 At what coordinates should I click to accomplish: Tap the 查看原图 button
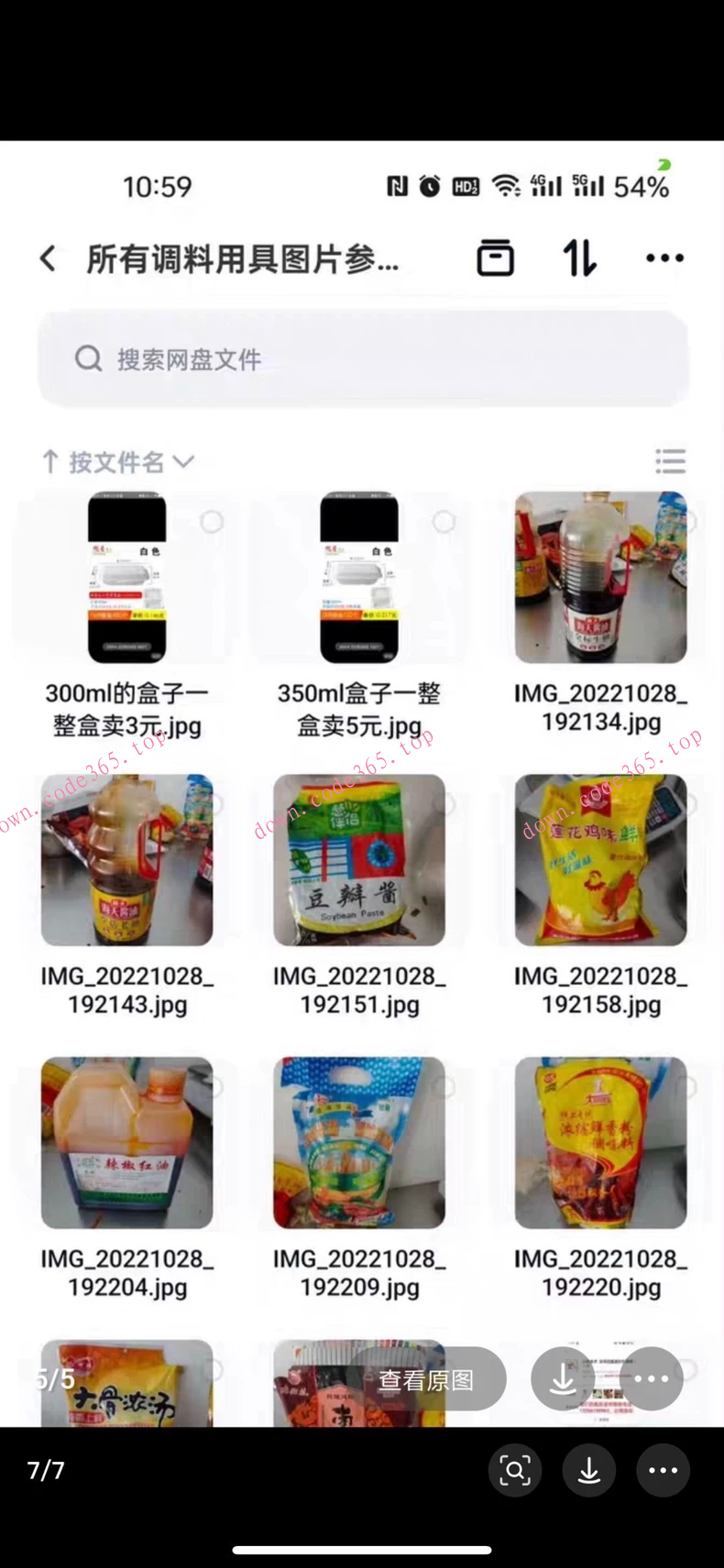tap(425, 1378)
